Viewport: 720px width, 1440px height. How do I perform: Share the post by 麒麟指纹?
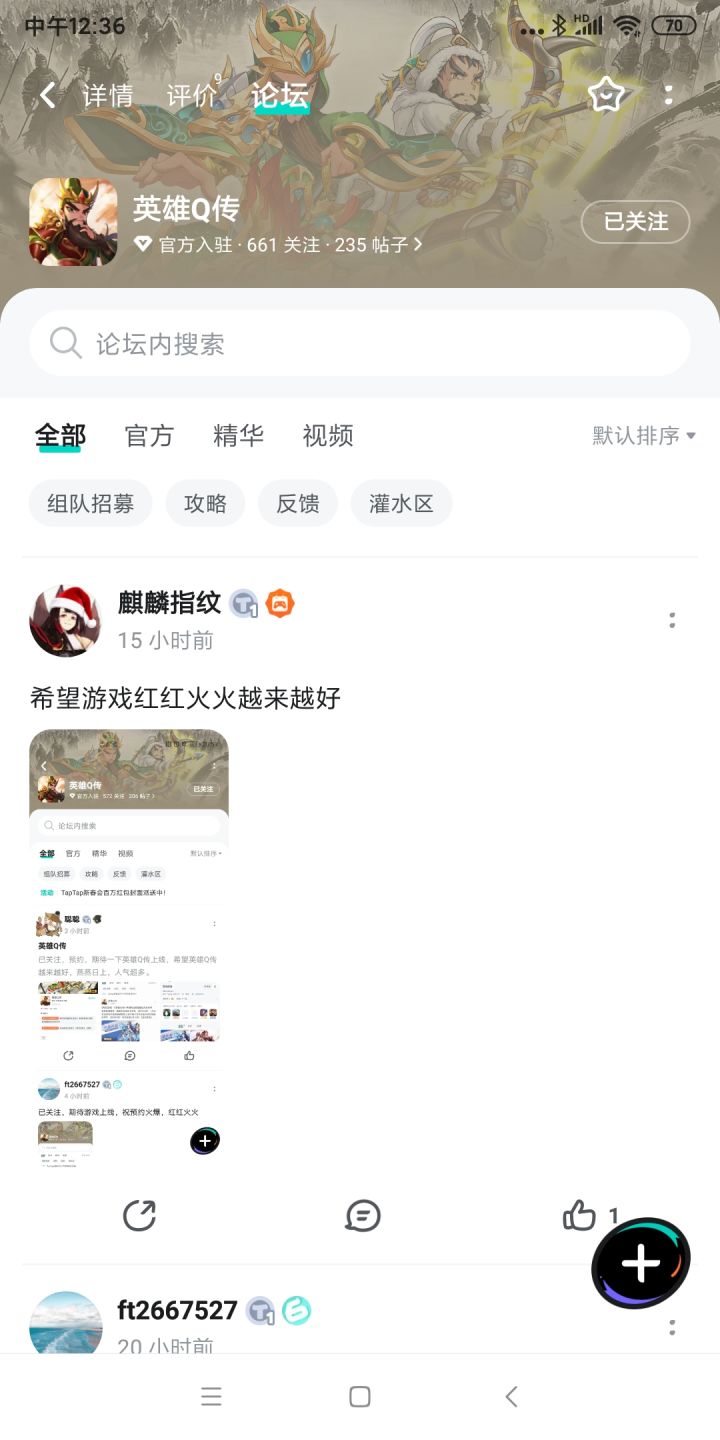pyautogui.click(x=140, y=1217)
